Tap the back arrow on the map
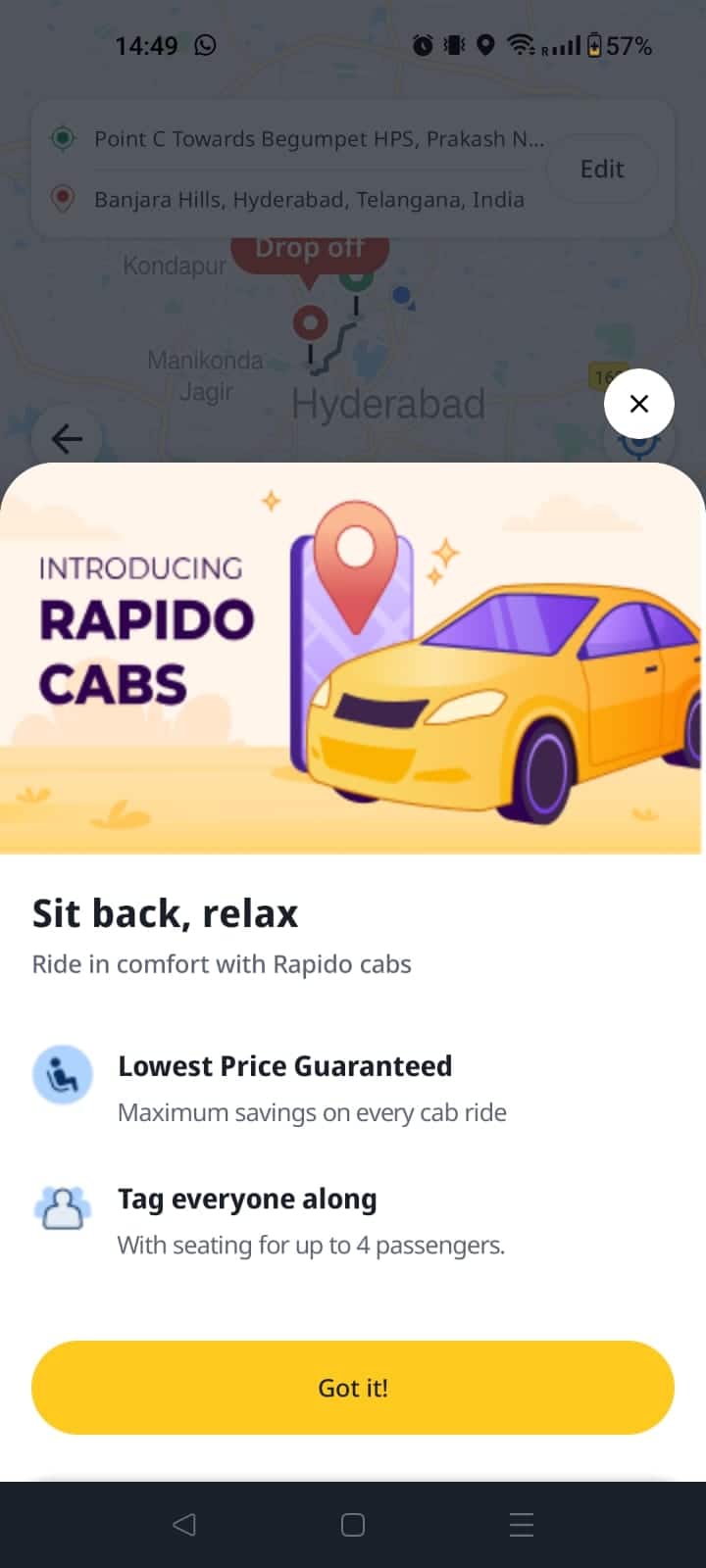The height and width of the screenshot is (1568, 706). pos(66,438)
